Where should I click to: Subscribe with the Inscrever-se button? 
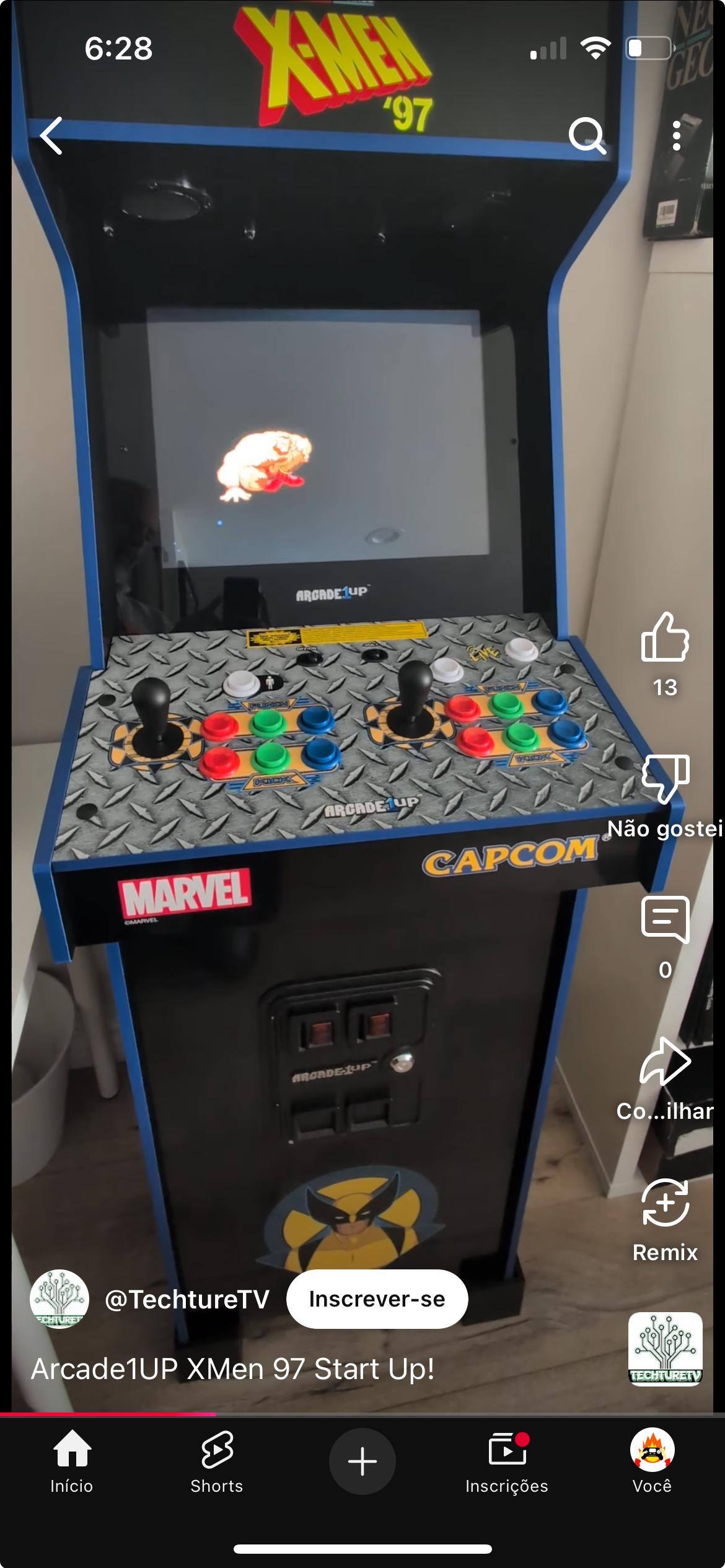[x=377, y=1299]
